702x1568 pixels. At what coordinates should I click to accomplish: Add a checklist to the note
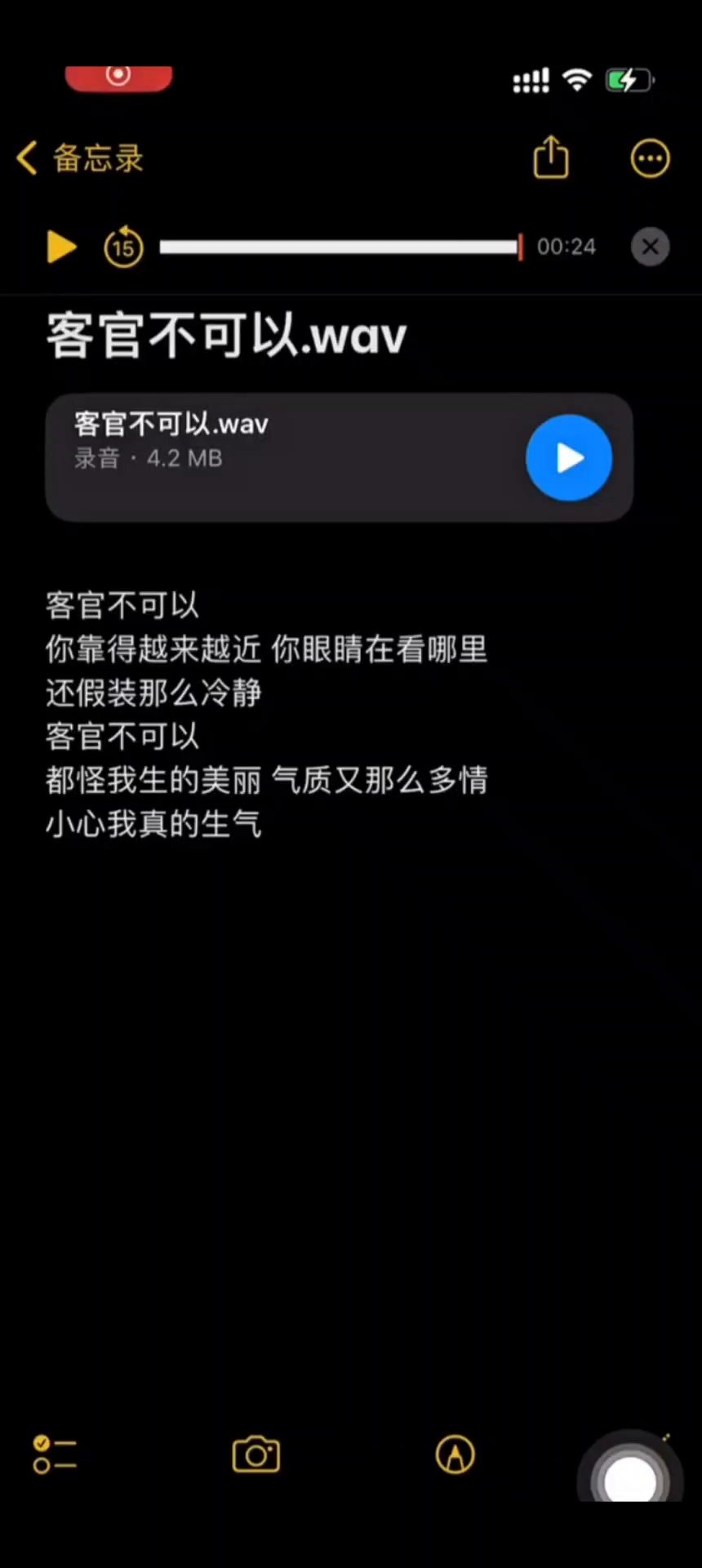coord(54,1454)
